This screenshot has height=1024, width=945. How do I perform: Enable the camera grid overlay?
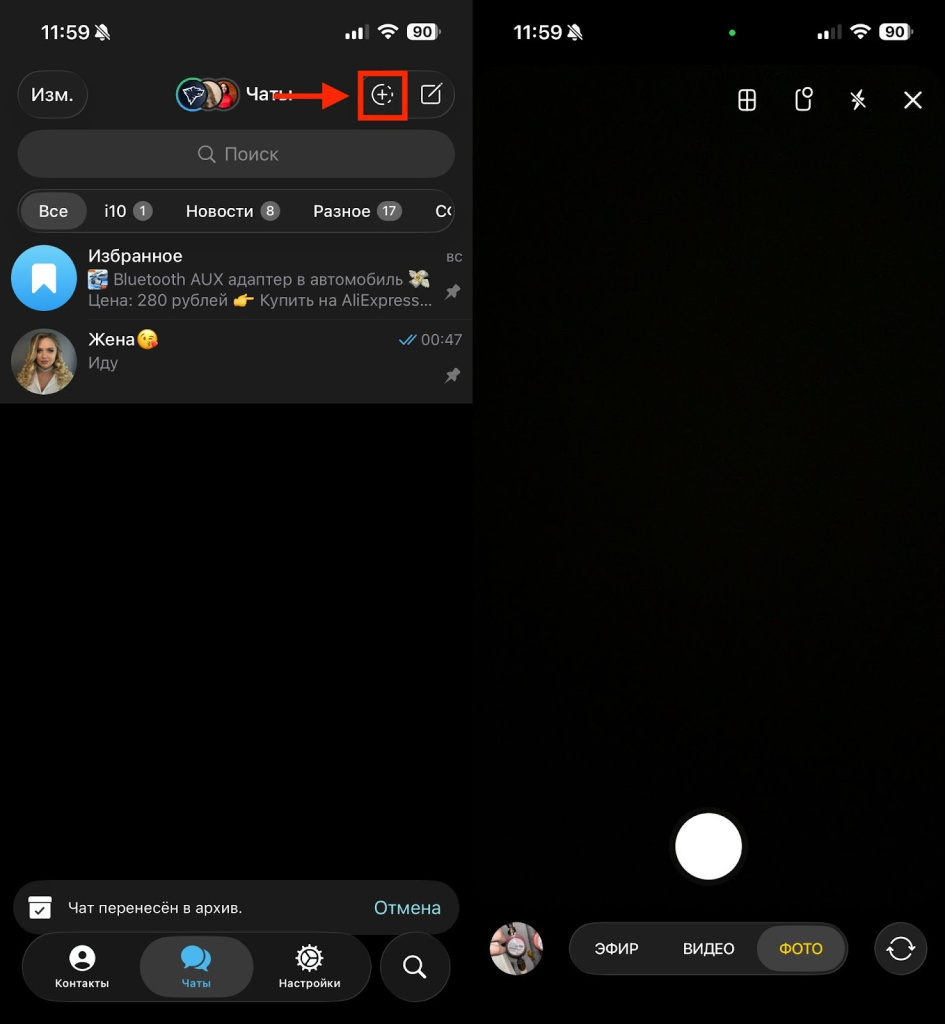[x=747, y=100]
